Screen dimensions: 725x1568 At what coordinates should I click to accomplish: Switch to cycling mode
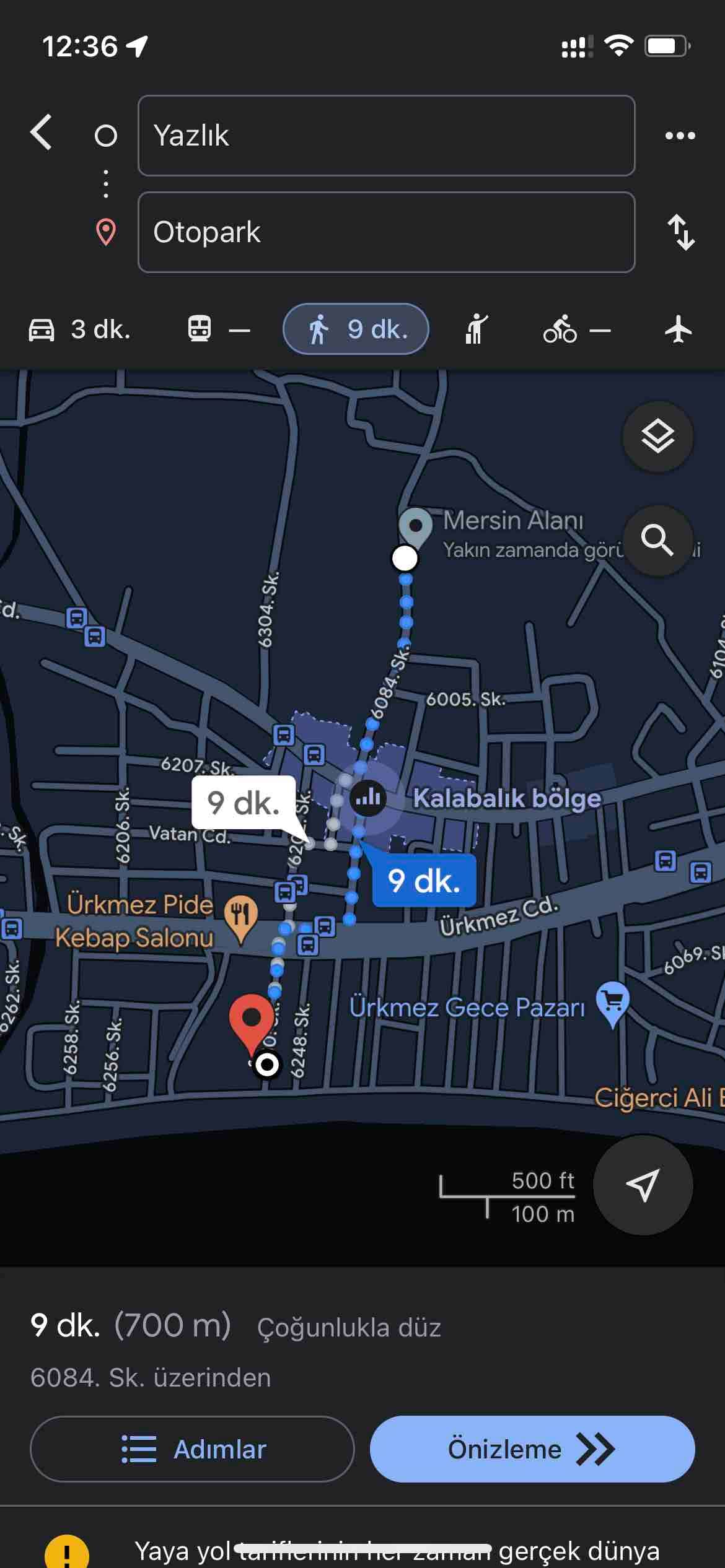[575, 329]
